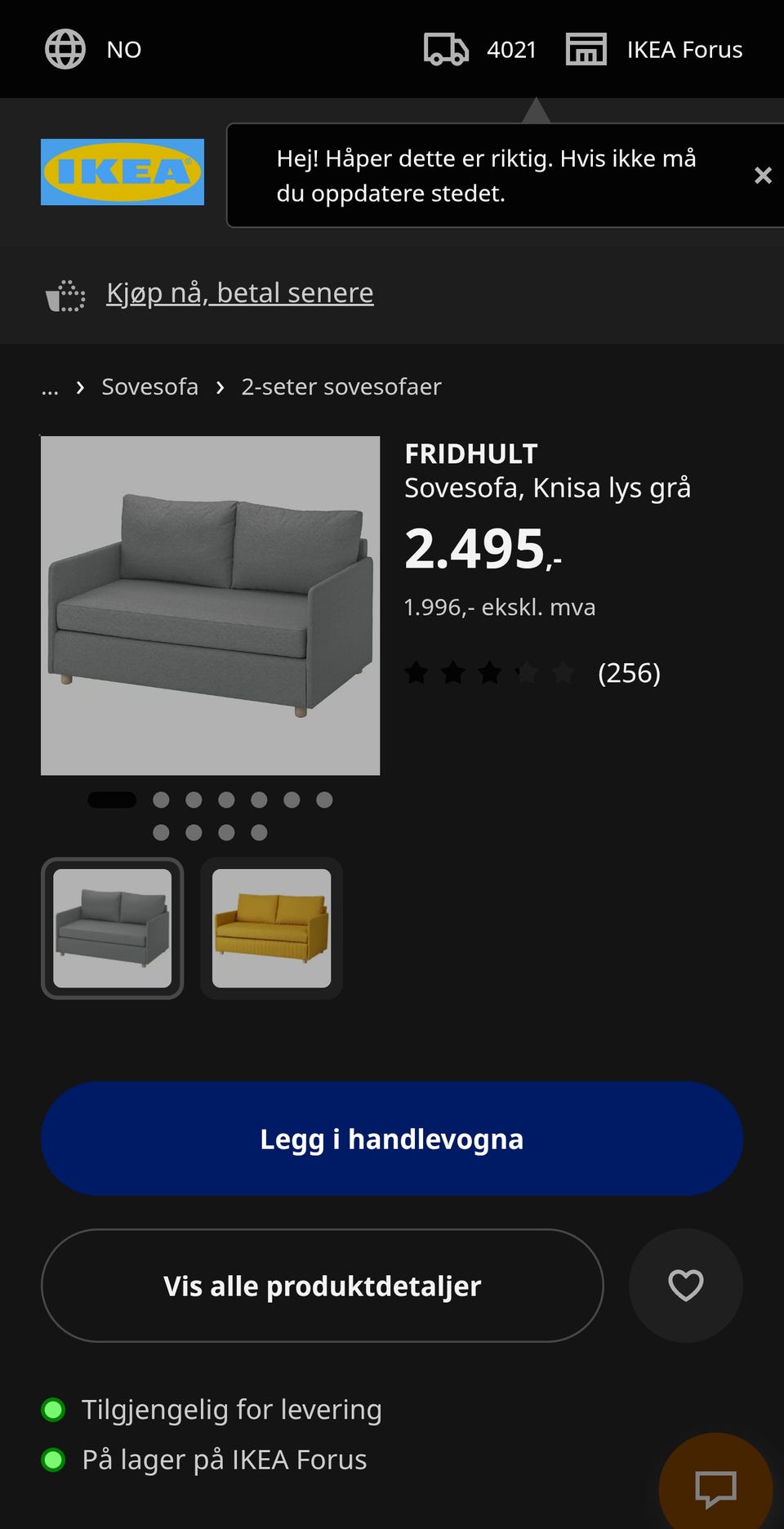Go to the IKEA home logo
784x1529 pixels.
tap(122, 172)
